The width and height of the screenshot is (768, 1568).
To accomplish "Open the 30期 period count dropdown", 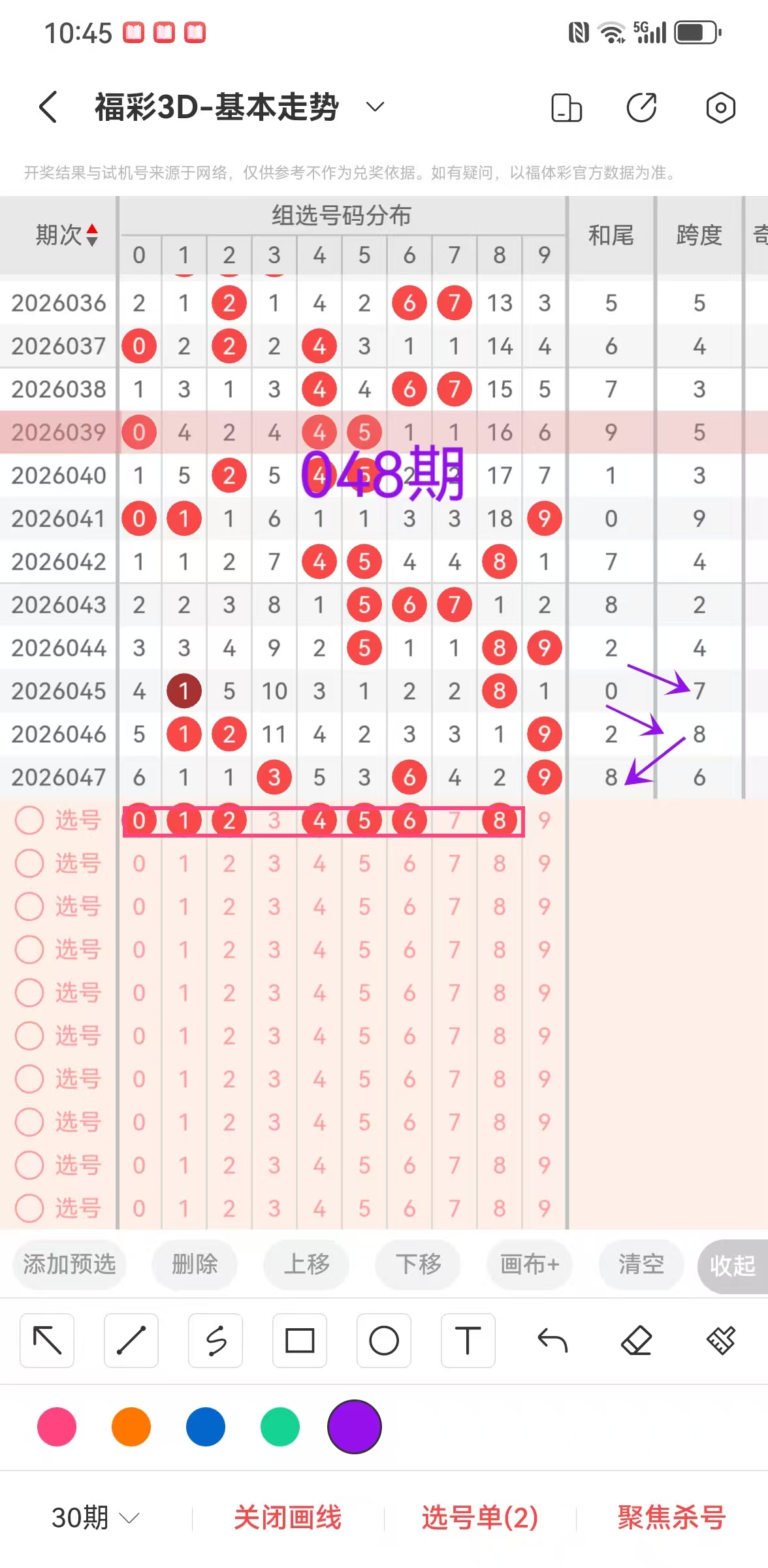I will 95,1517.
